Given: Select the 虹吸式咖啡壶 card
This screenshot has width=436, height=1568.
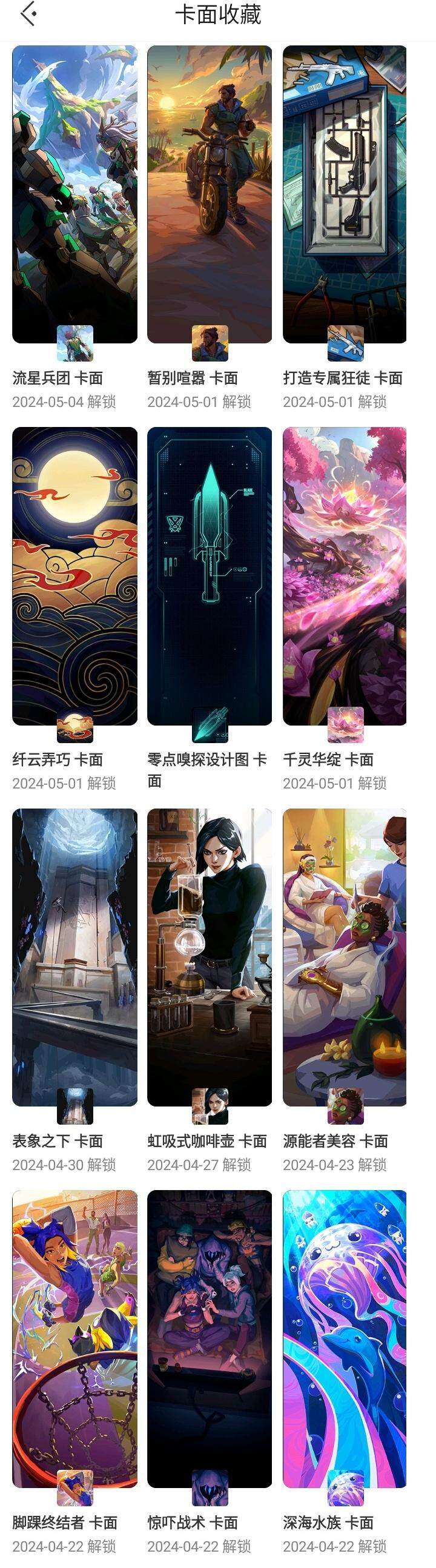Looking at the screenshot, I should point(210,957).
